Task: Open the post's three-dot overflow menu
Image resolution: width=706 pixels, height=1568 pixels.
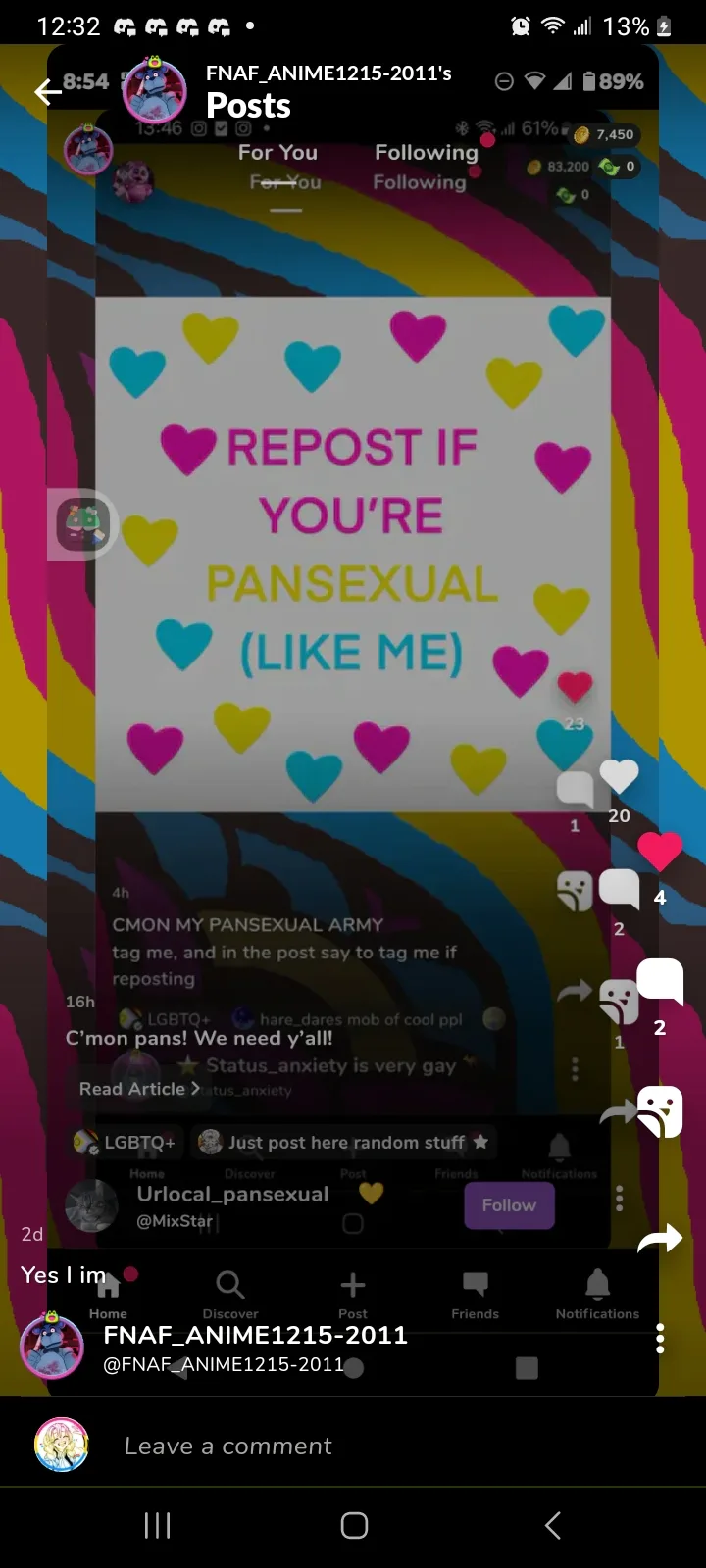Action: 660,1338
